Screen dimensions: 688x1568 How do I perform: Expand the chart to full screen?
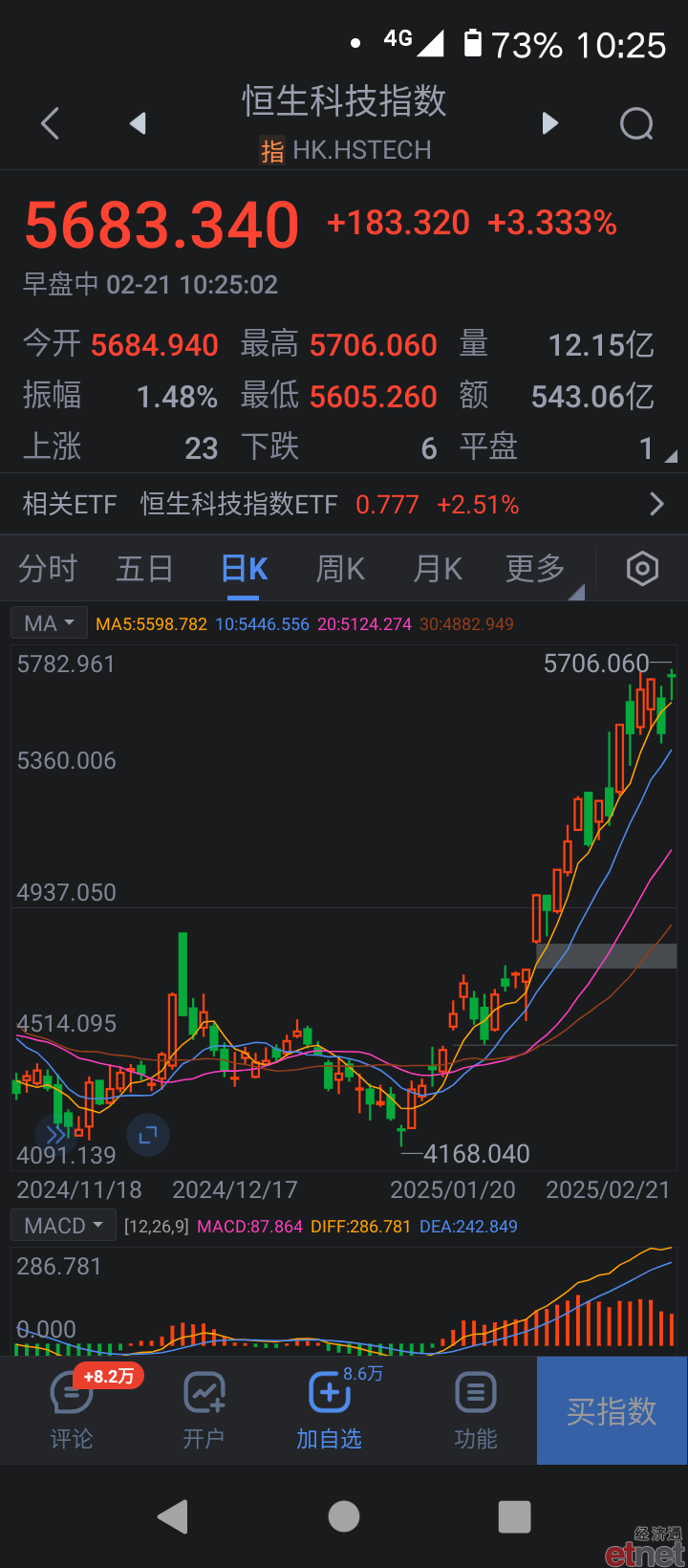point(147,1136)
